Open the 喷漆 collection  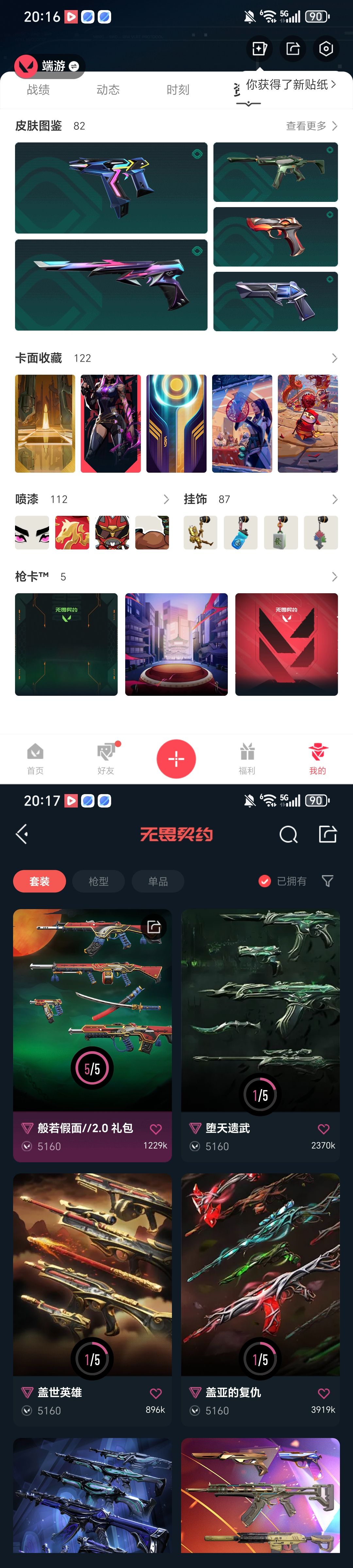(165, 499)
